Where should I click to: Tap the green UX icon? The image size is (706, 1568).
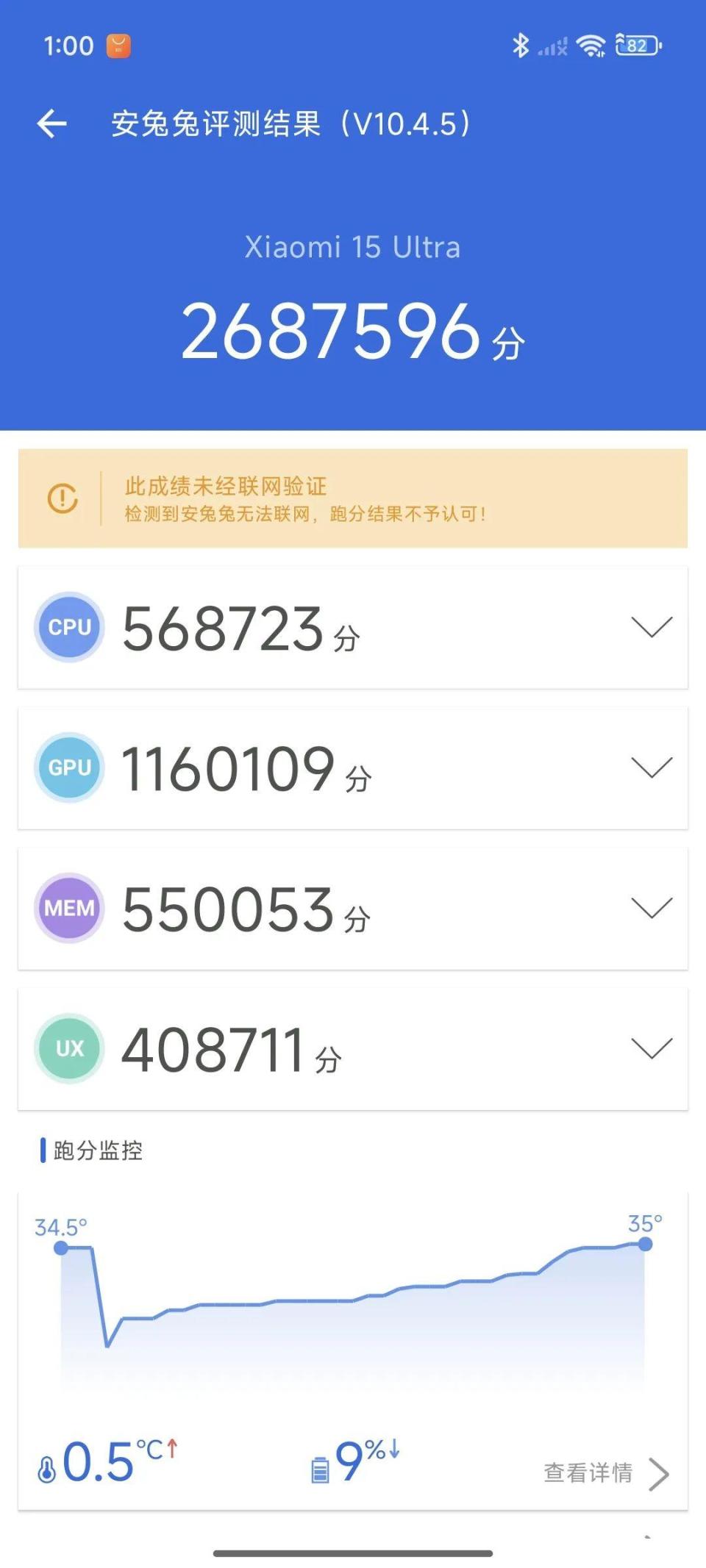pyautogui.click(x=68, y=1049)
